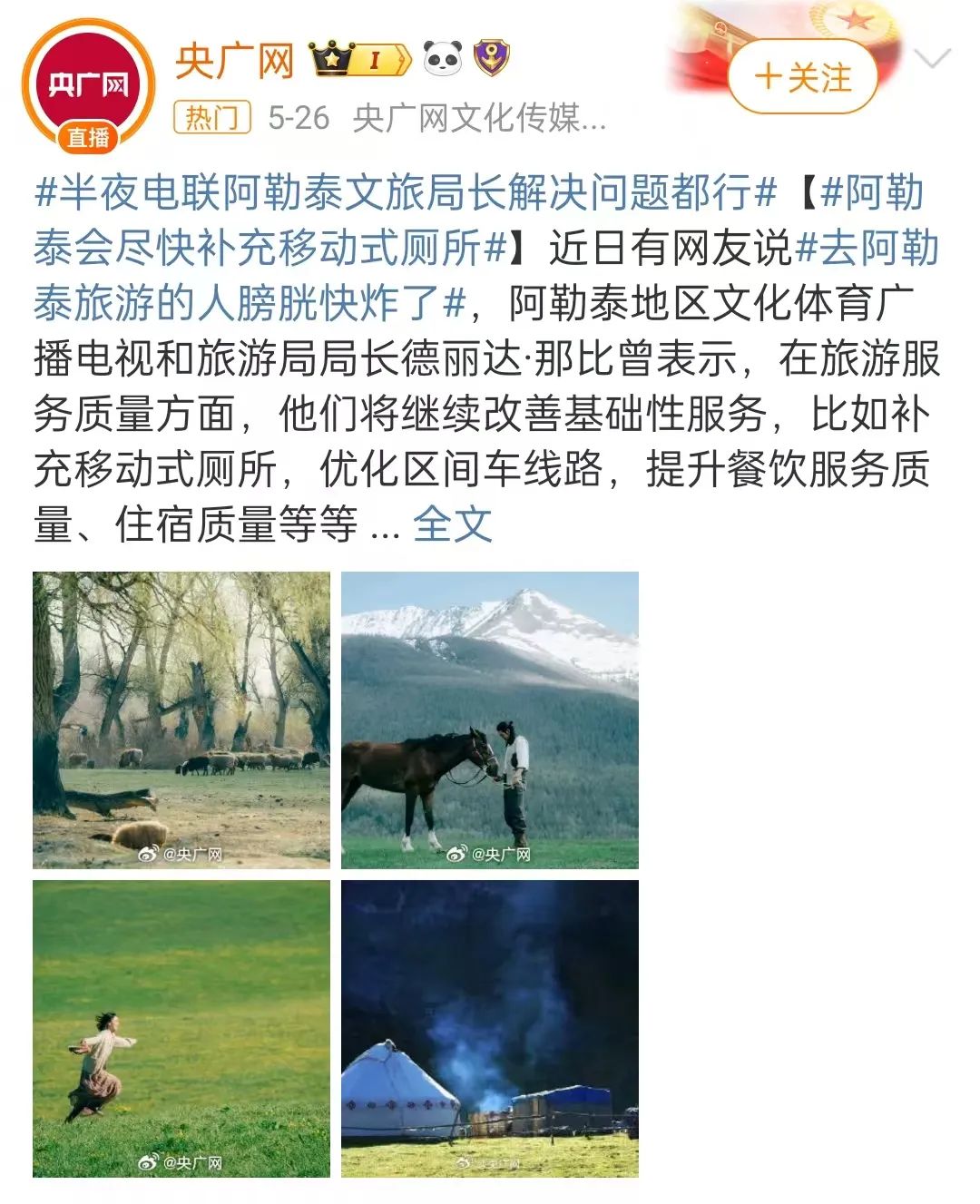Expand the post options chevron
This screenshot has height=1204, width=980.
tap(932, 61)
